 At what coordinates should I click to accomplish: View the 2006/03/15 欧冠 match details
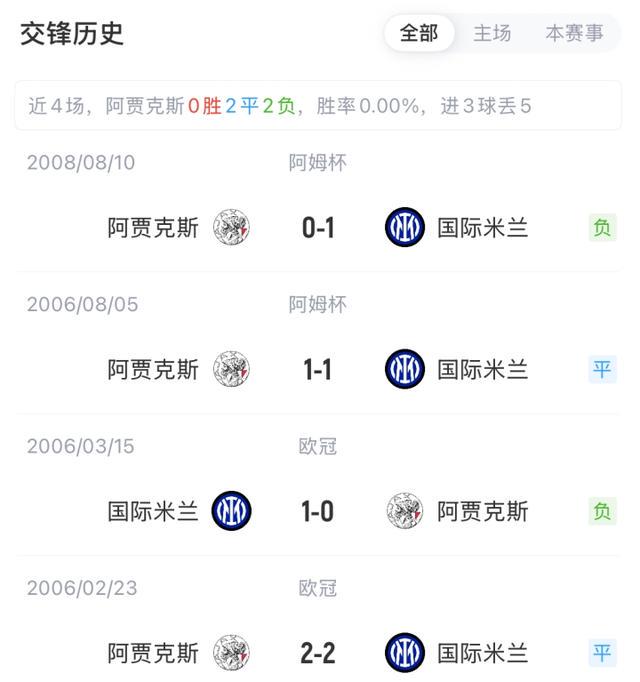318,512
